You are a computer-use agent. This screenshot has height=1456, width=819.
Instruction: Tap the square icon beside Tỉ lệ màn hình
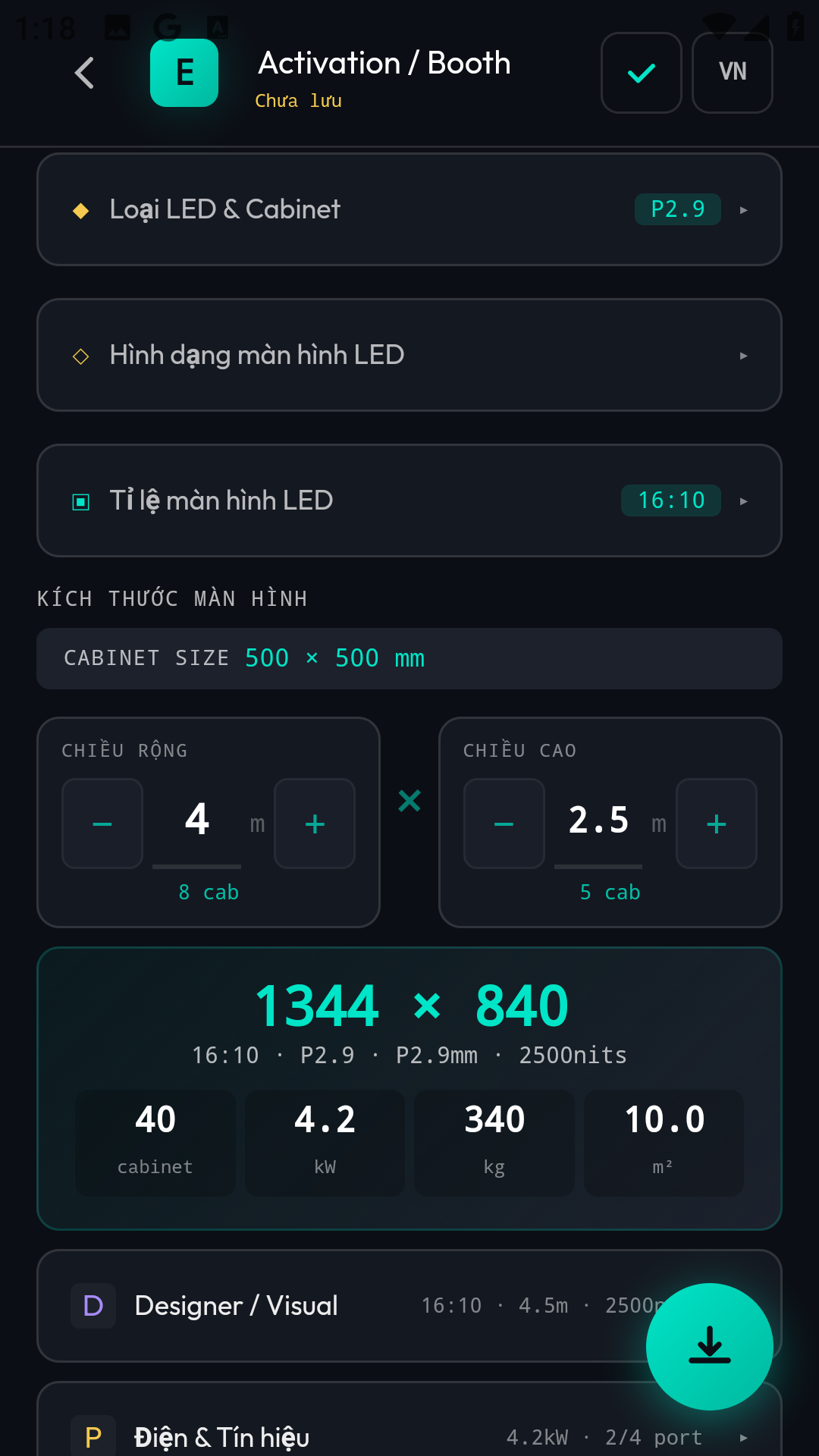tap(80, 500)
